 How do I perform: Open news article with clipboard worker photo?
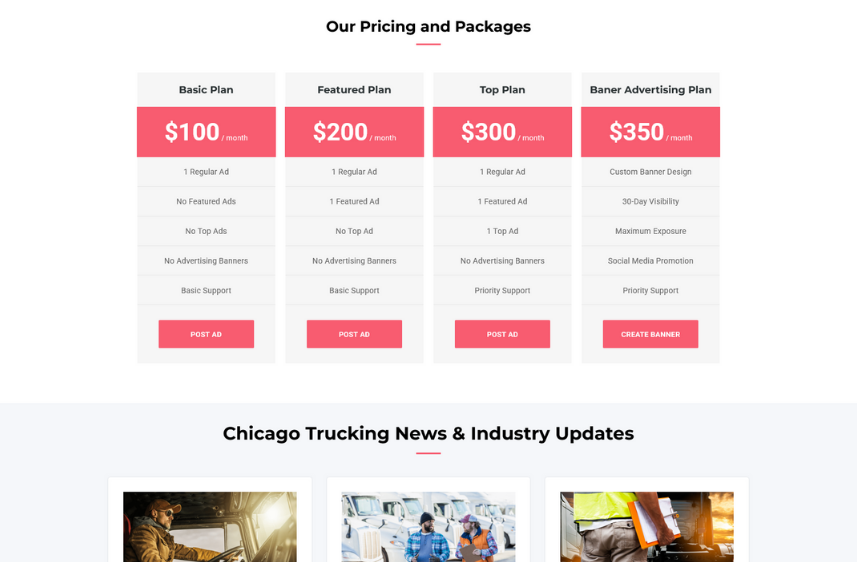point(646,527)
